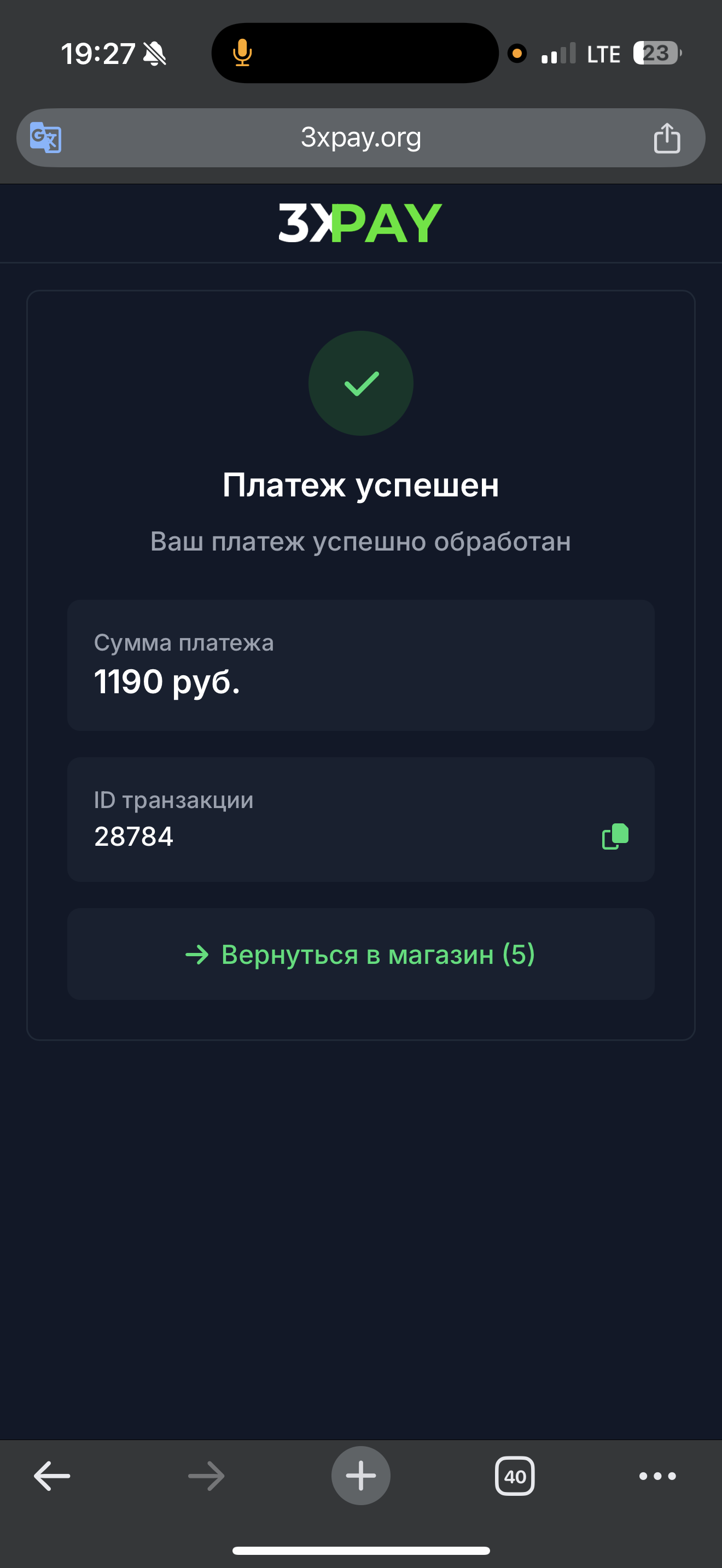Tap Вернуться в магазин button
The image size is (722, 1568).
(361, 954)
